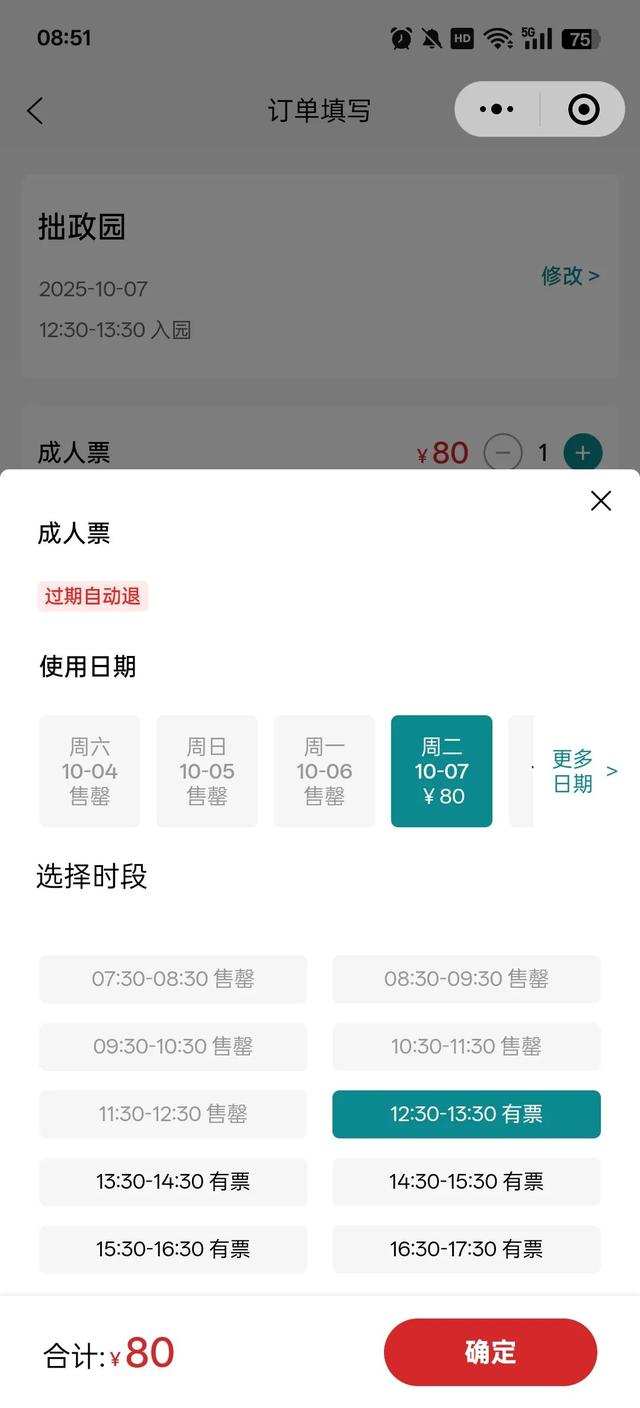Screen dimensions: 640x1408
Task: Select the 16:30-17:30 有票 time slot
Action: (x=466, y=1249)
